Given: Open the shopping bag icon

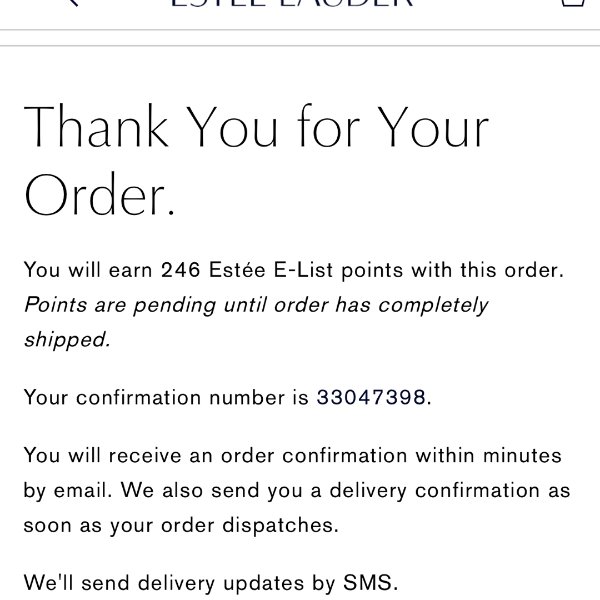Looking at the screenshot, I should [x=573, y=3].
